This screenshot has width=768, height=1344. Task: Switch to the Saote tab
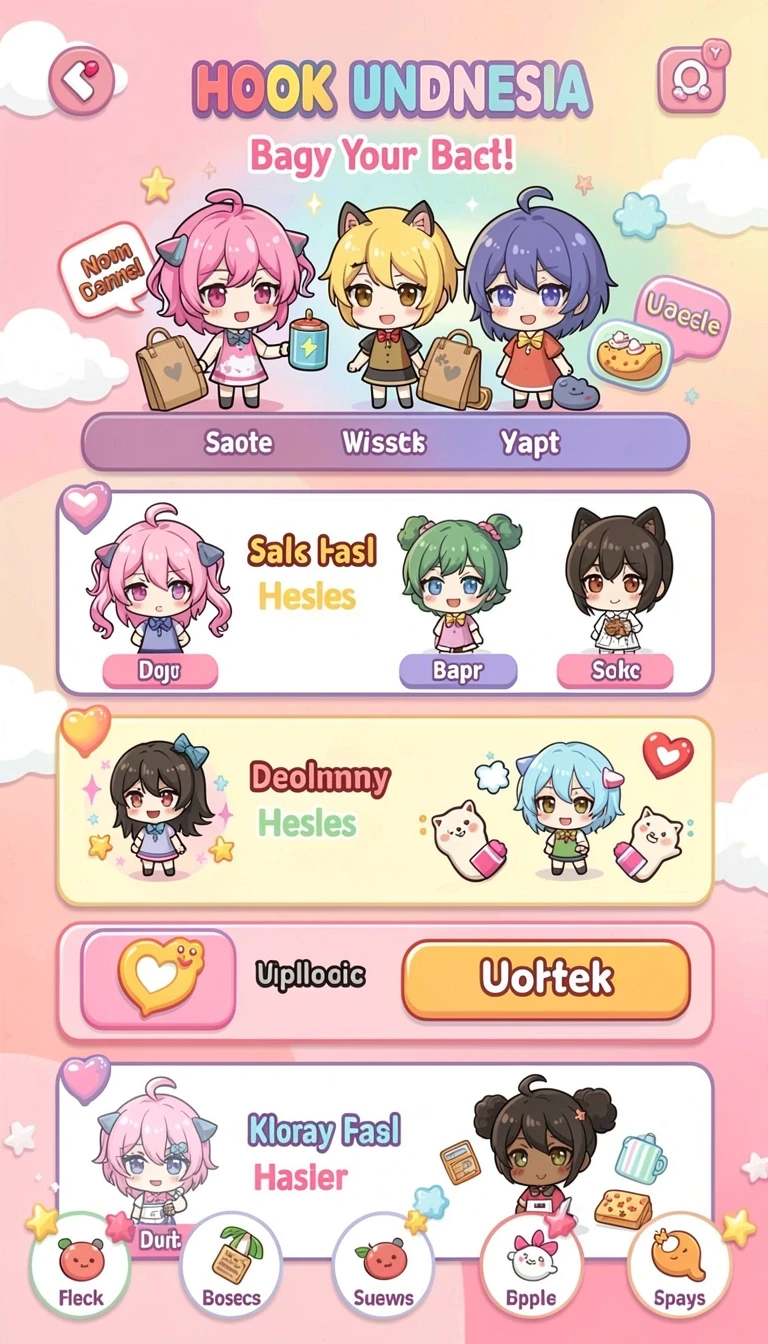[239, 441]
